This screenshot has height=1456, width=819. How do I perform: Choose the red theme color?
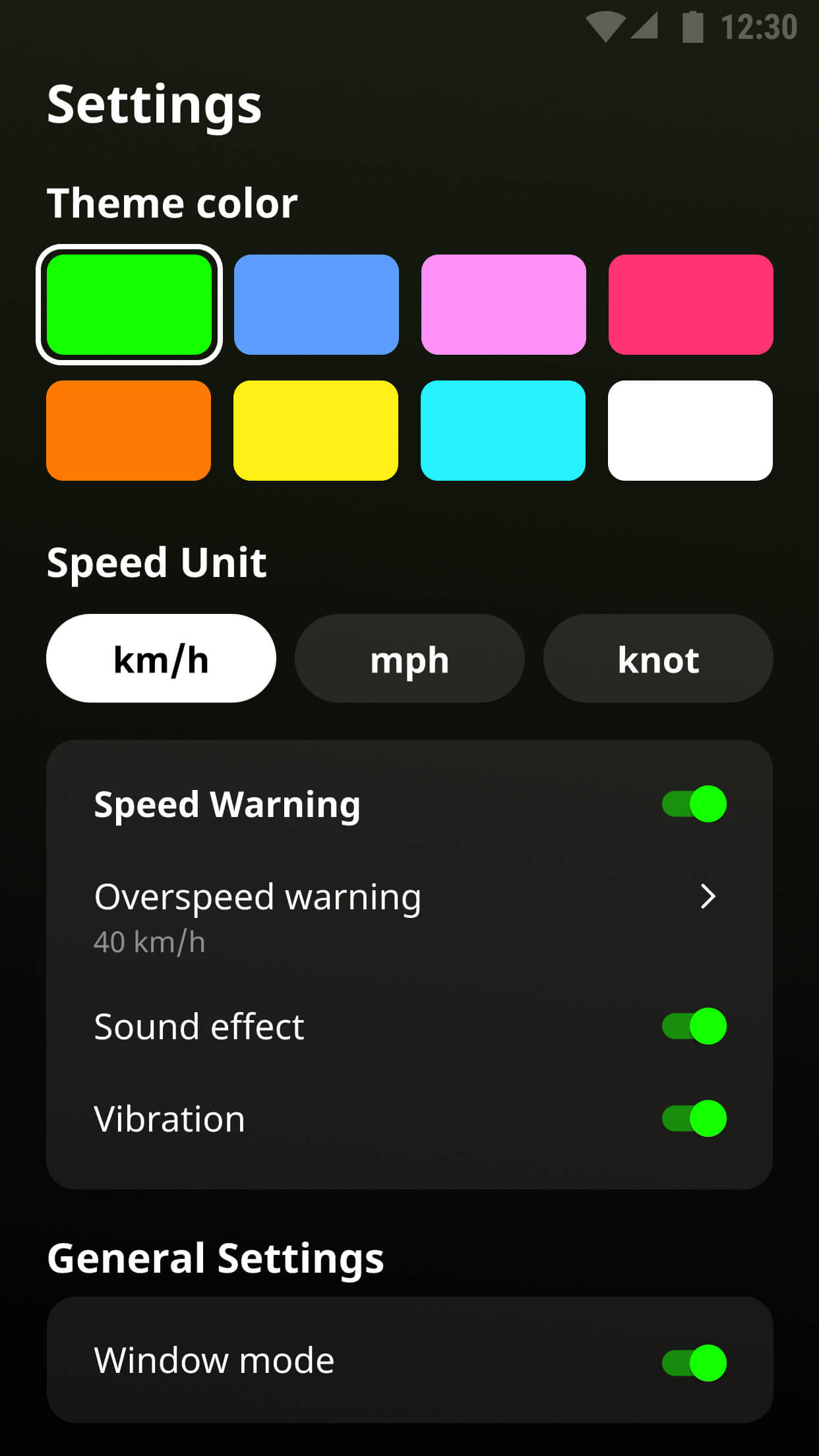690,304
